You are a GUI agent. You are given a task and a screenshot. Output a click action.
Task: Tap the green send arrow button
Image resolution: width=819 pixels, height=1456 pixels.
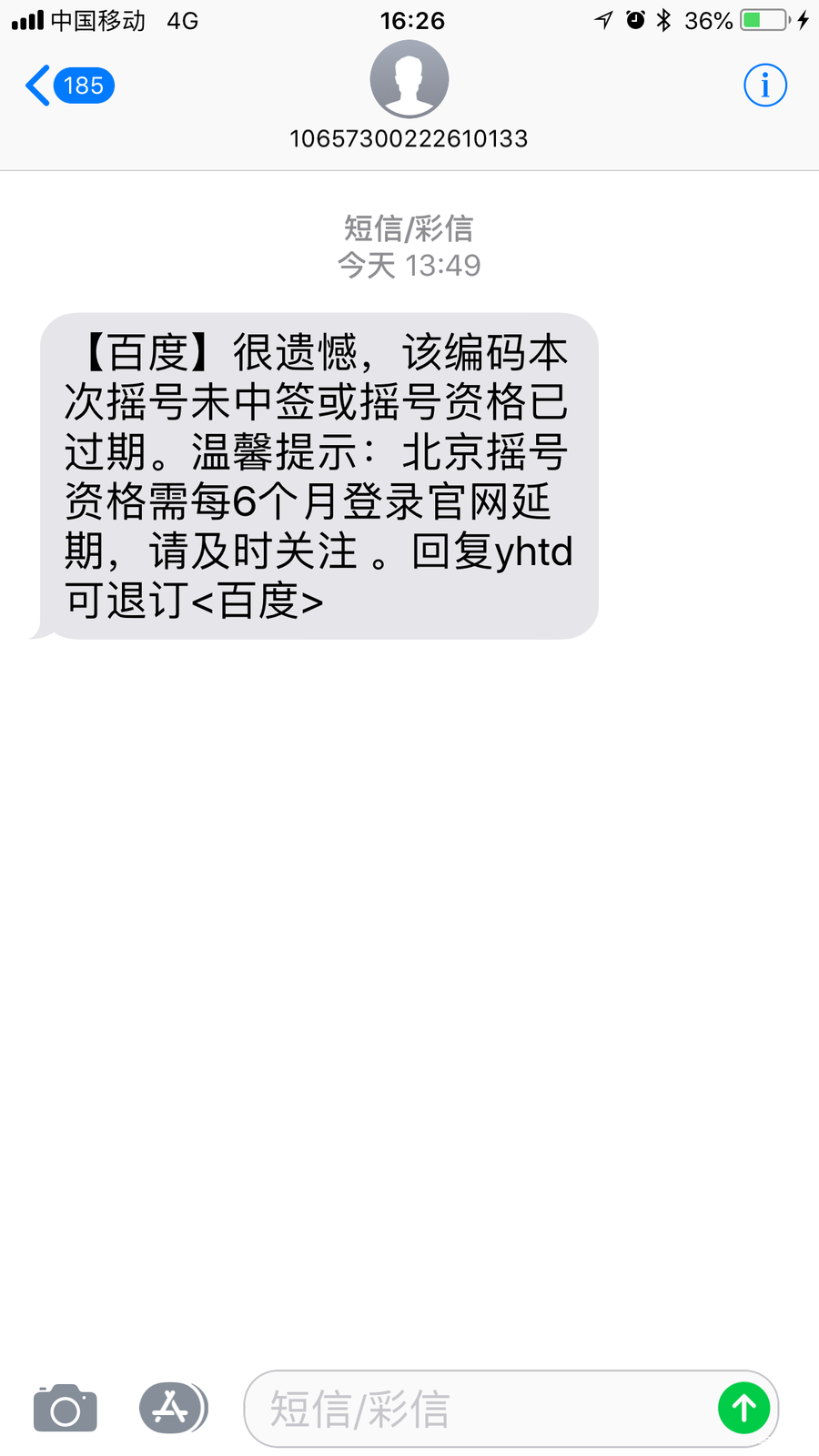743,1408
